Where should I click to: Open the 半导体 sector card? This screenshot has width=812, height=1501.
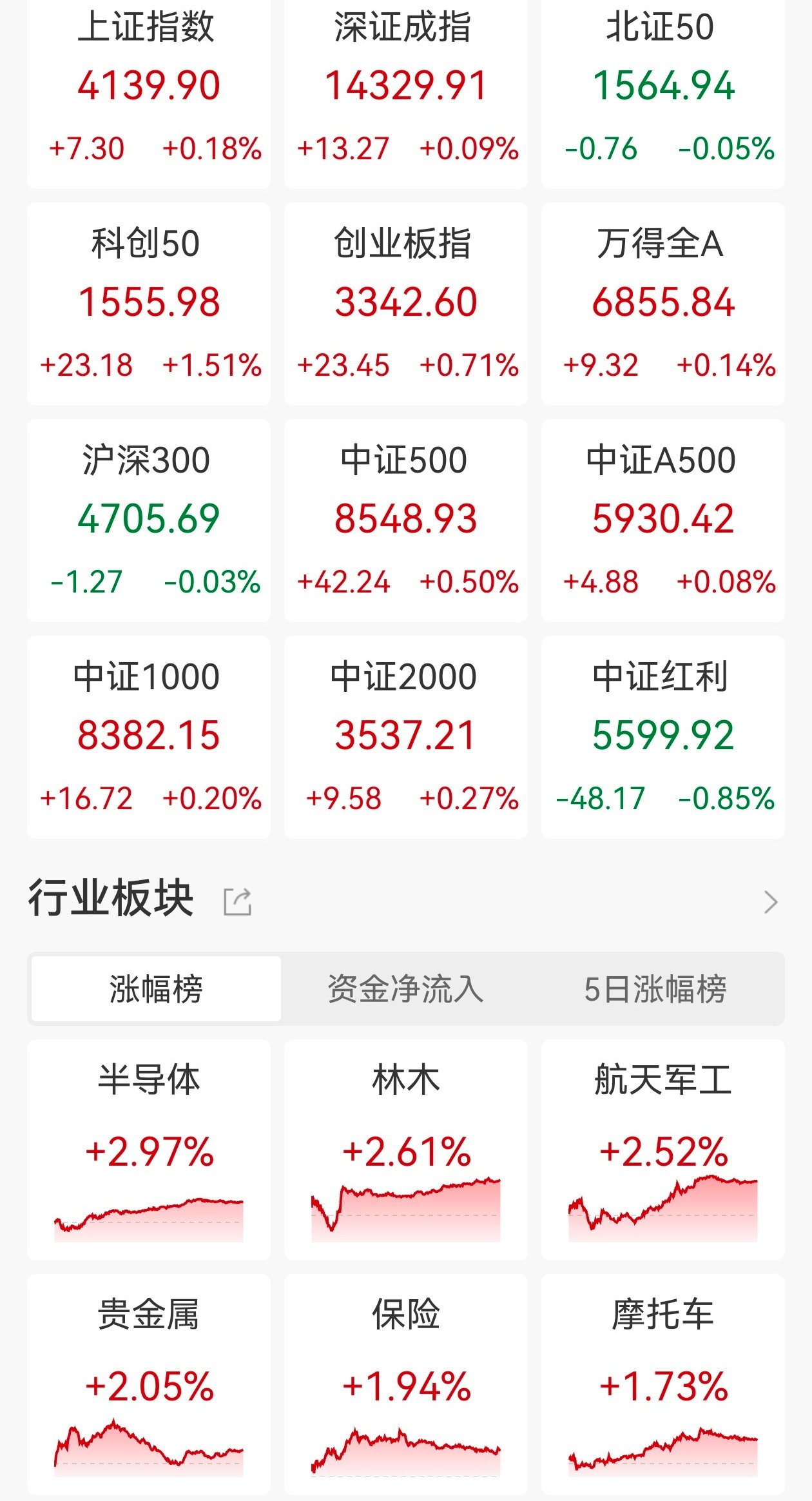click(148, 1154)
